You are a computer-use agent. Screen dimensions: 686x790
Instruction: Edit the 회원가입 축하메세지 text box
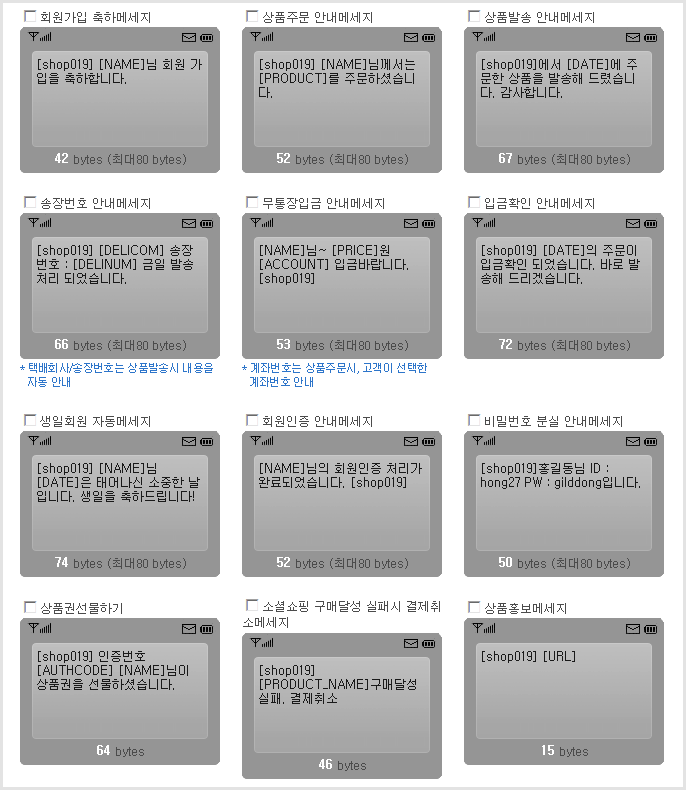[x=119, y=99]
